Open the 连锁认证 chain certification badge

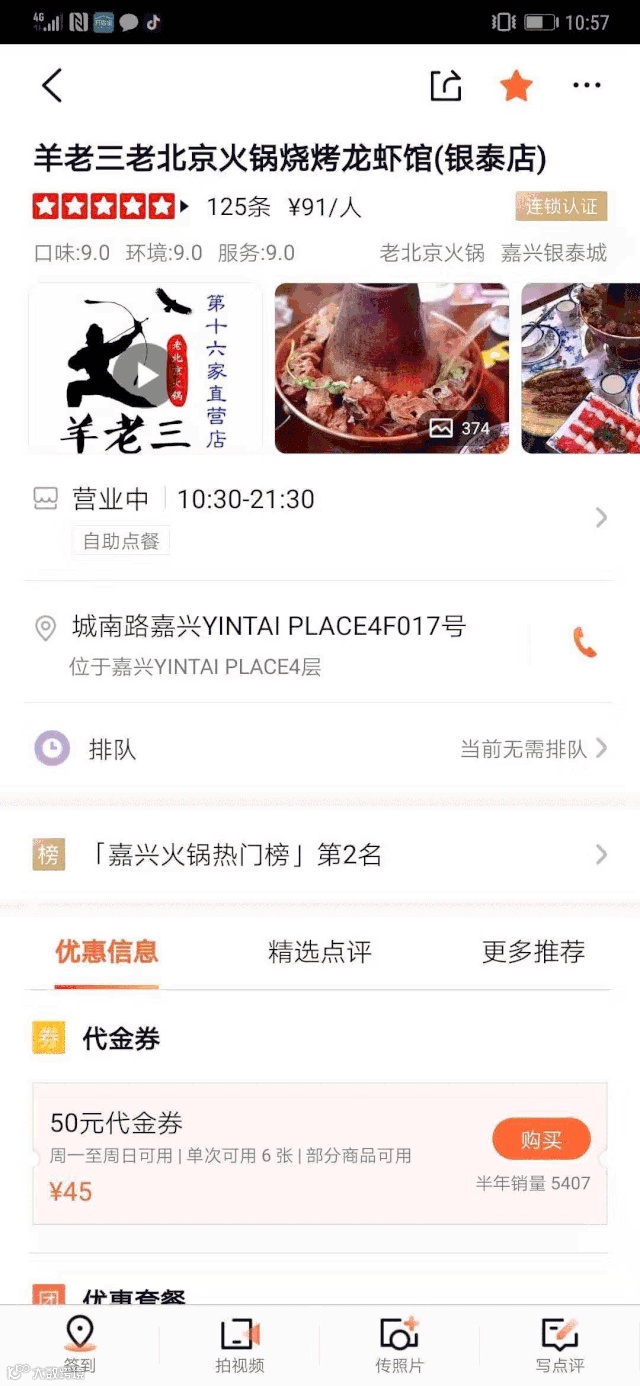561,207
